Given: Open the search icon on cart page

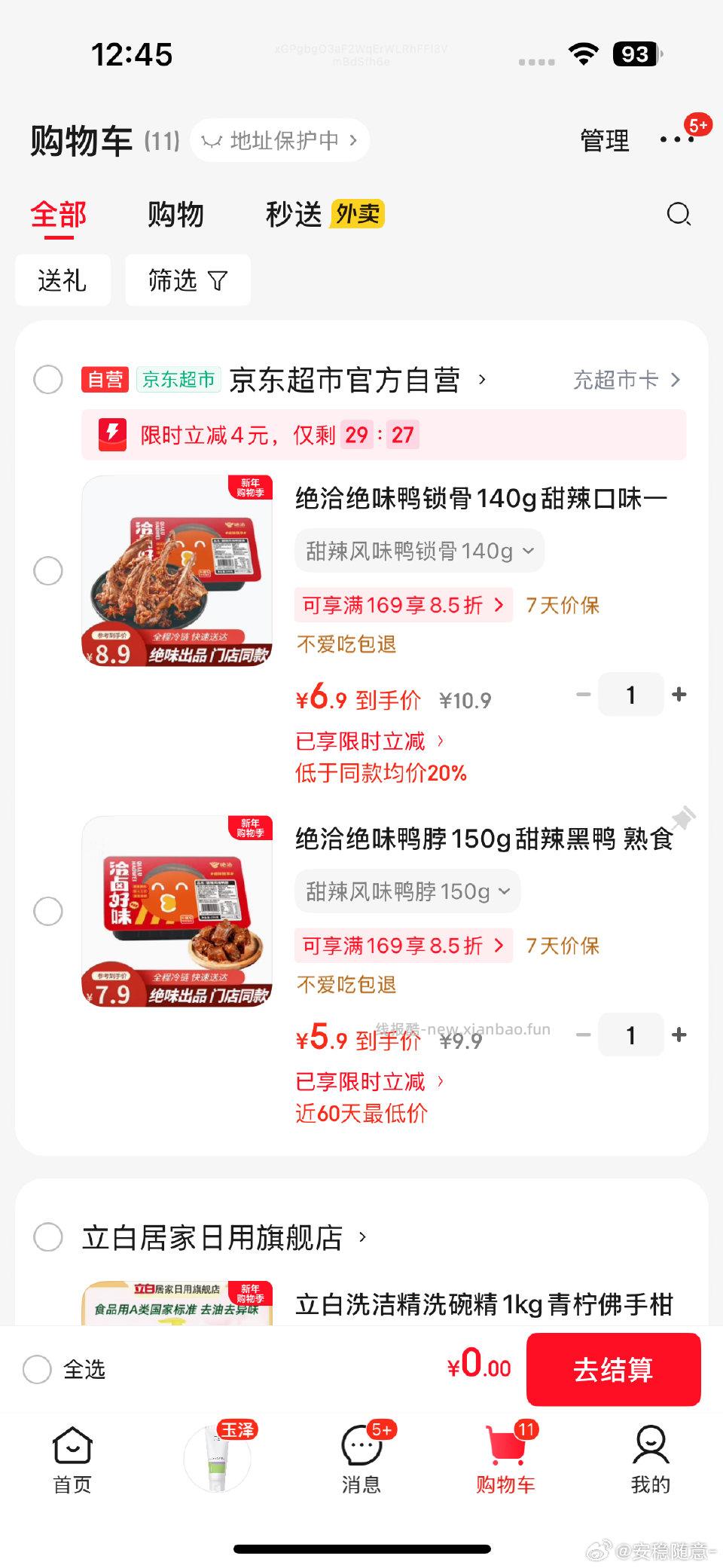Looking at the screenshot, I should (679, 214).
